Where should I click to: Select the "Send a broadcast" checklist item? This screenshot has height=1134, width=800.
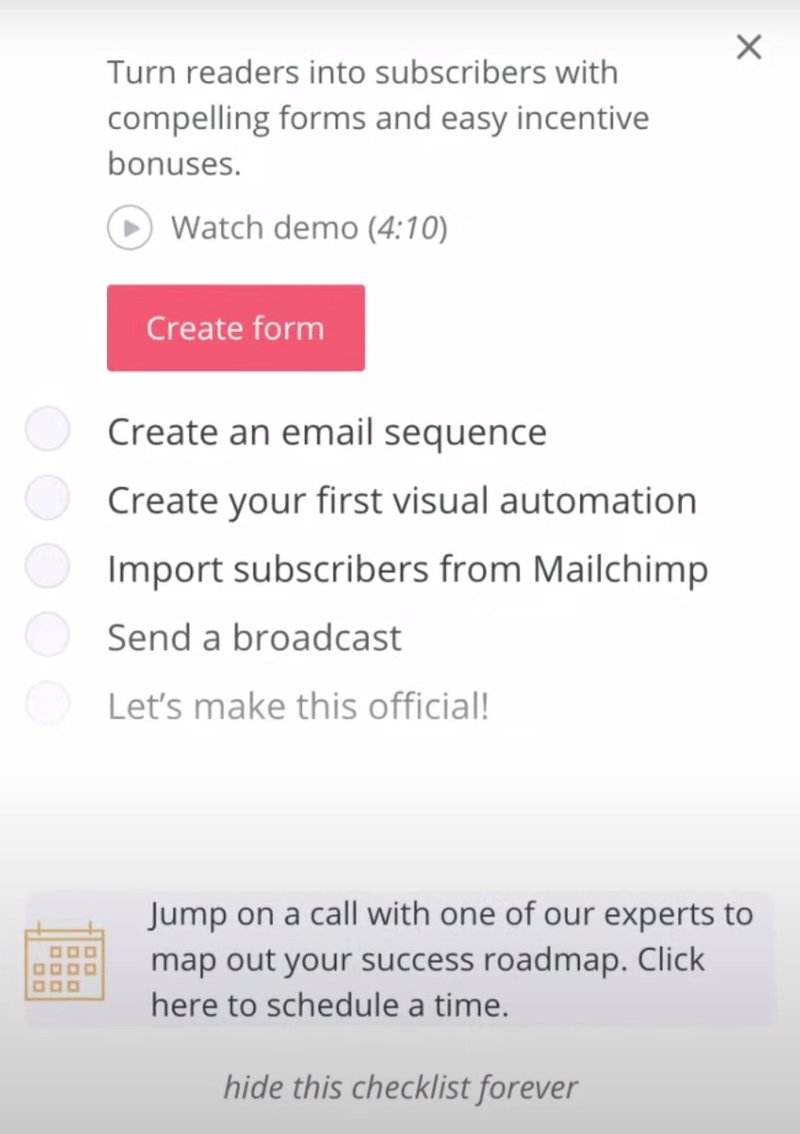(x=254, y=637)
